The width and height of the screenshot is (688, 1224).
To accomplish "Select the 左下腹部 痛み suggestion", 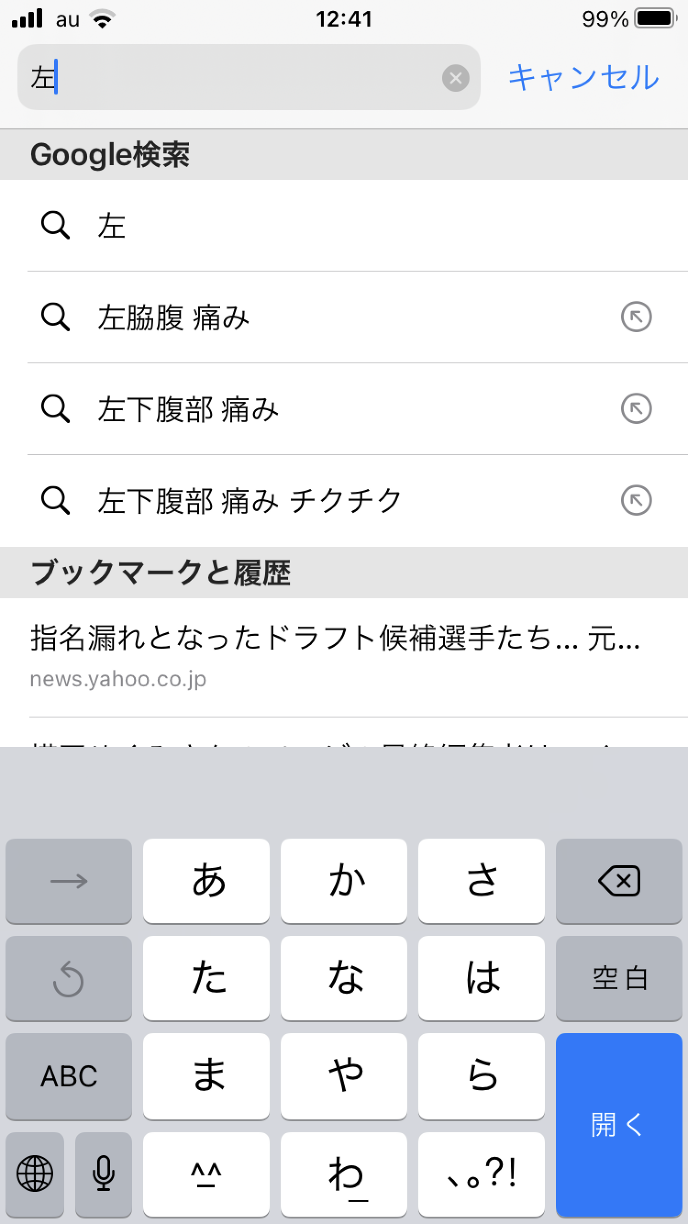I will point(300,409).
